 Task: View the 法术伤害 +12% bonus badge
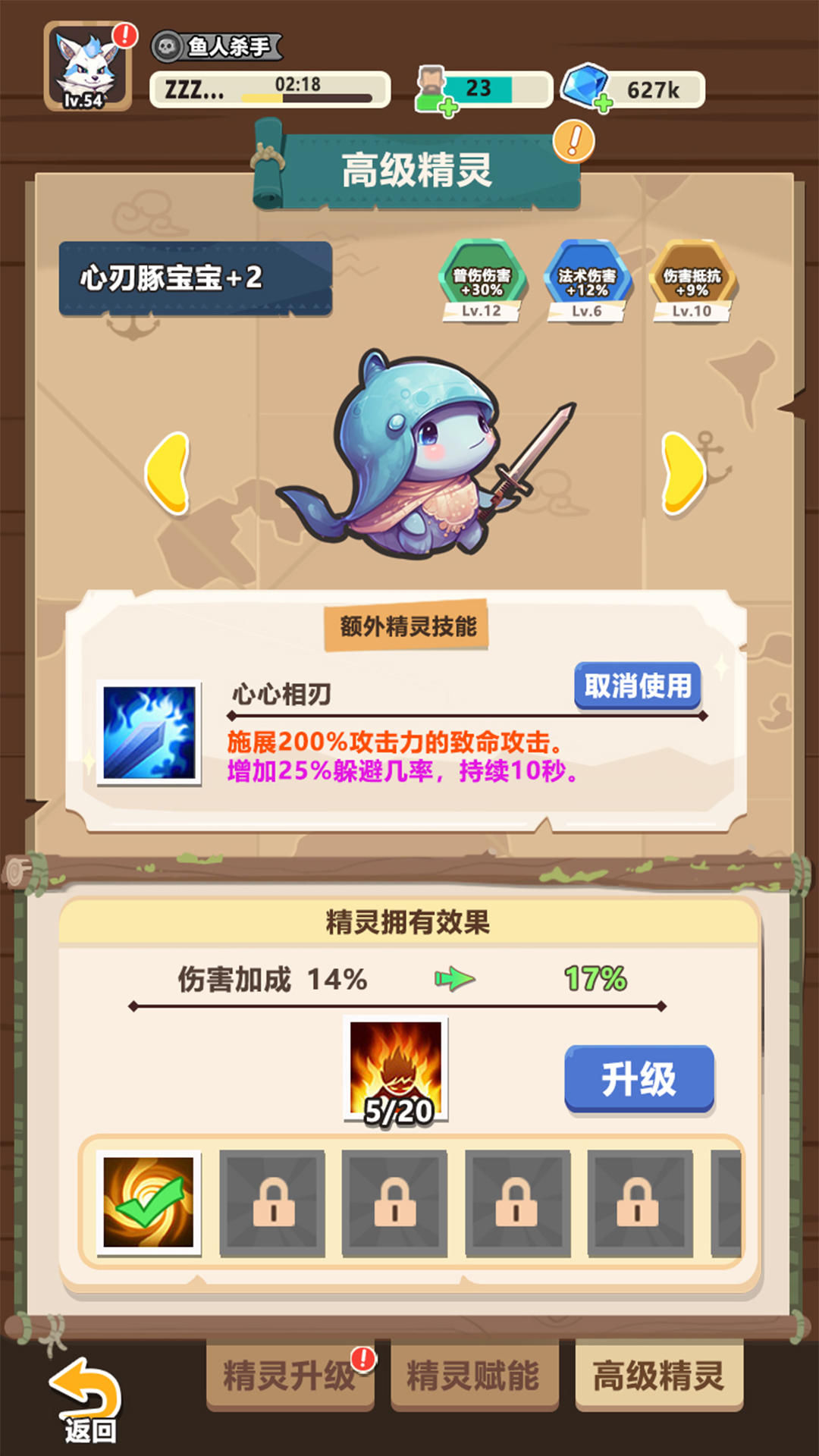[587, 281]
